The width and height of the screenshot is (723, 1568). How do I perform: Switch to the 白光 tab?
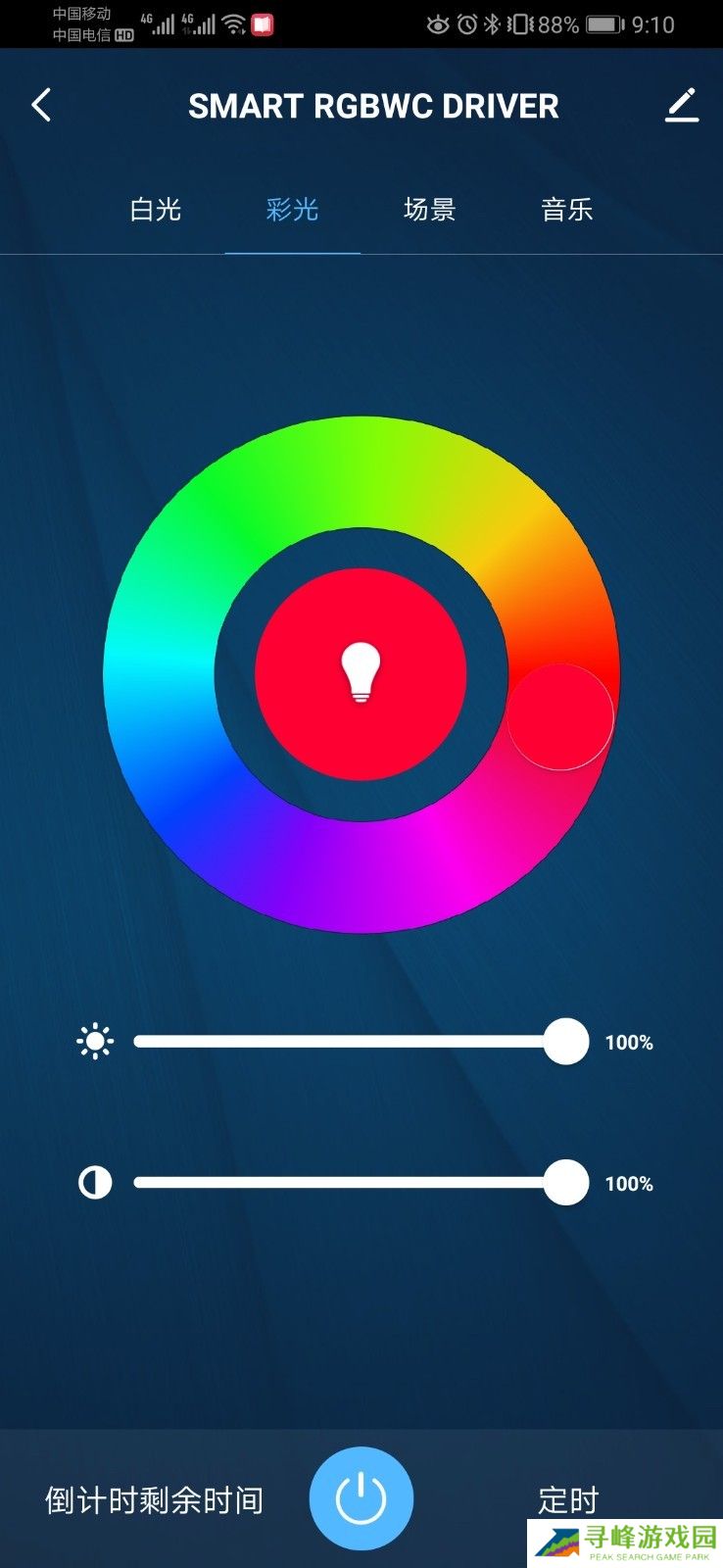click(156, 210)
